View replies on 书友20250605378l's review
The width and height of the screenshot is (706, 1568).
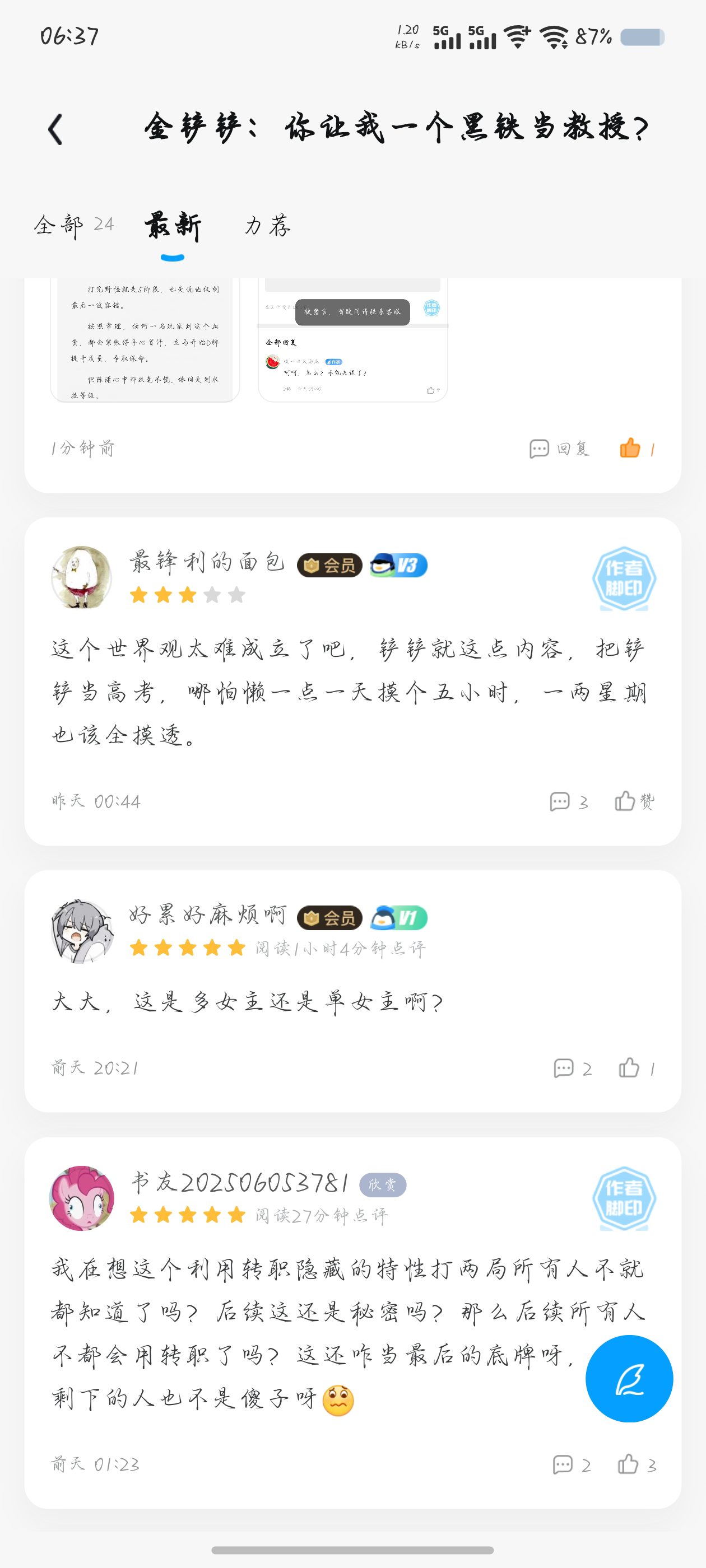point(572,1464)
